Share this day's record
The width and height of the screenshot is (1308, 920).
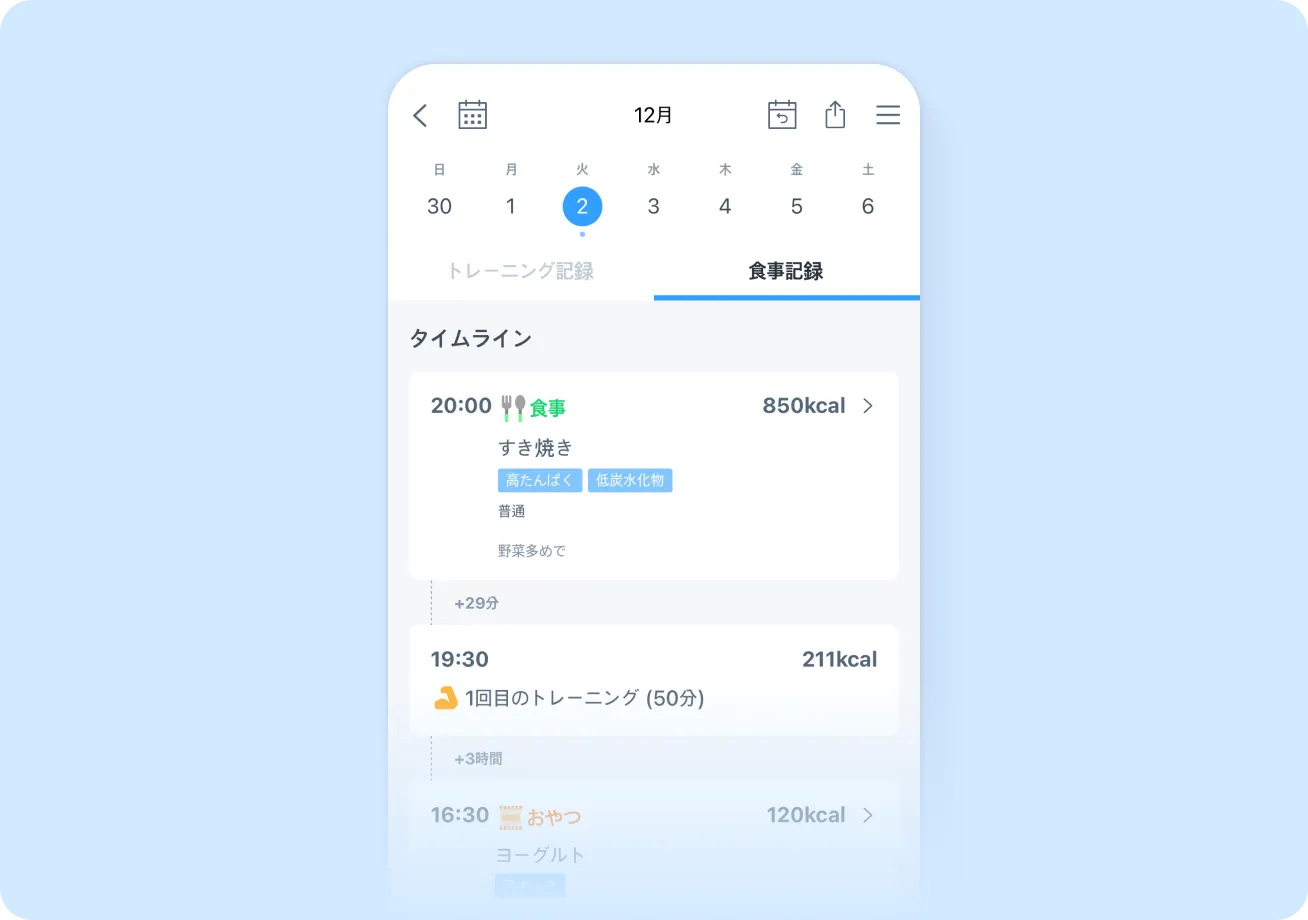835,115
